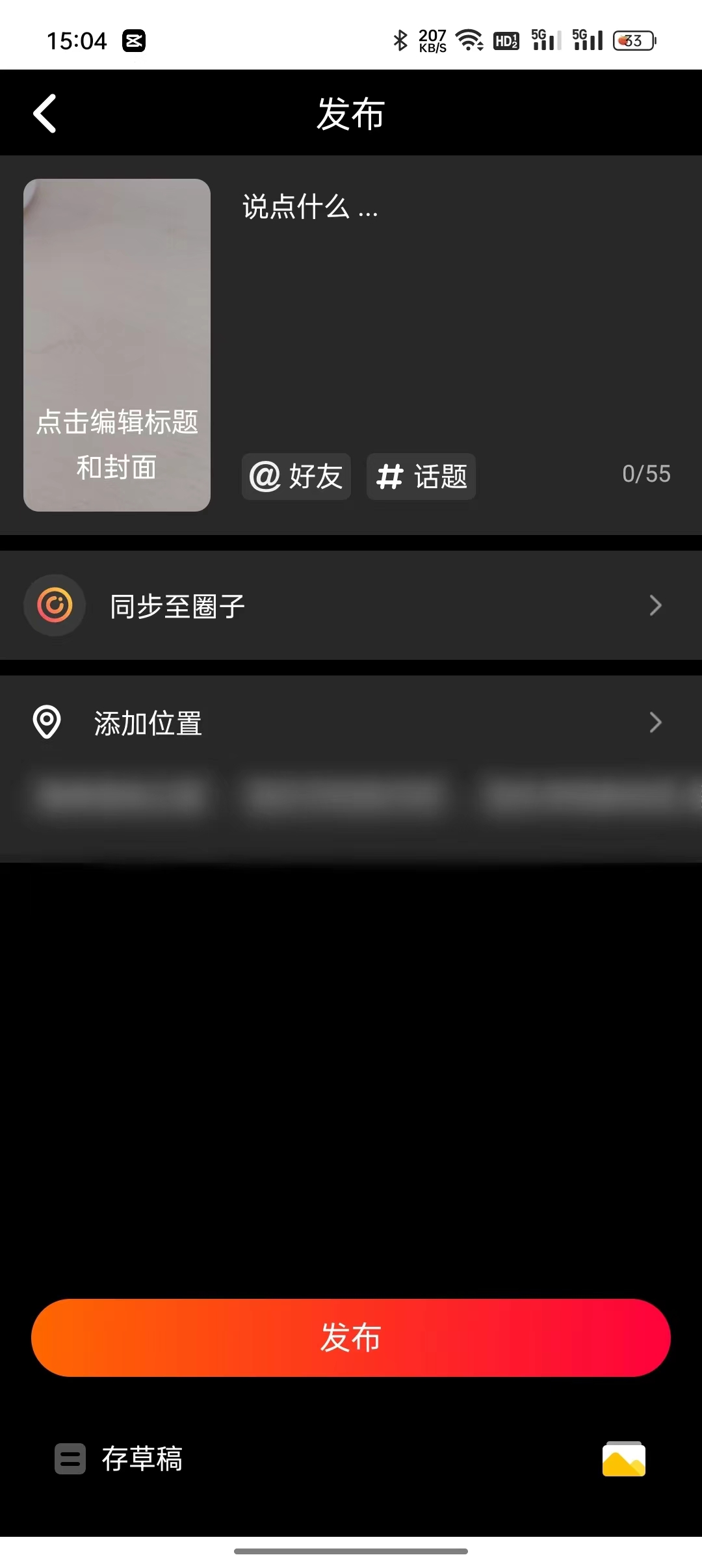Tap the location pin icon beside 添加位置
The image size is (702, 1568).
(47, 722)
